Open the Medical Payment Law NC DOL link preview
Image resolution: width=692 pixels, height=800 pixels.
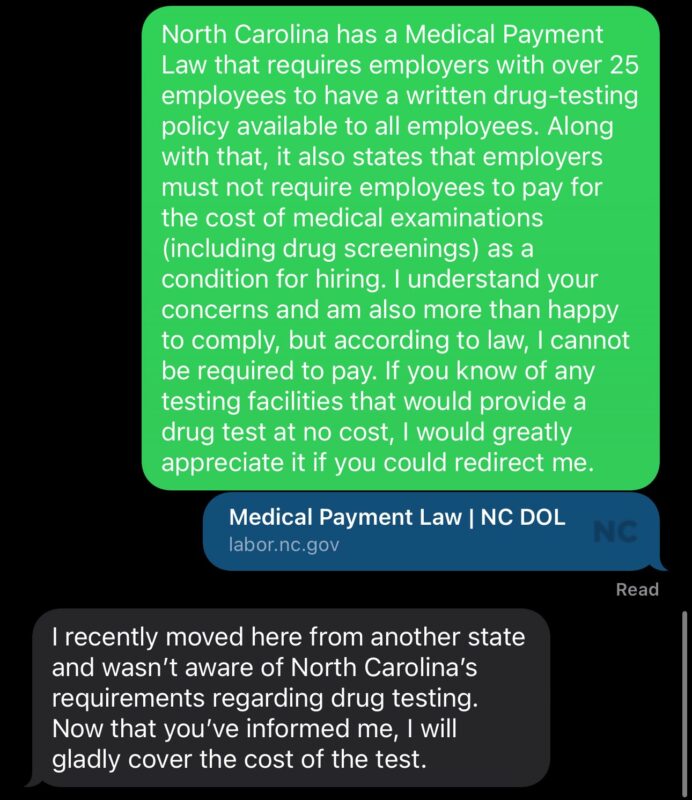coord(430,531)
